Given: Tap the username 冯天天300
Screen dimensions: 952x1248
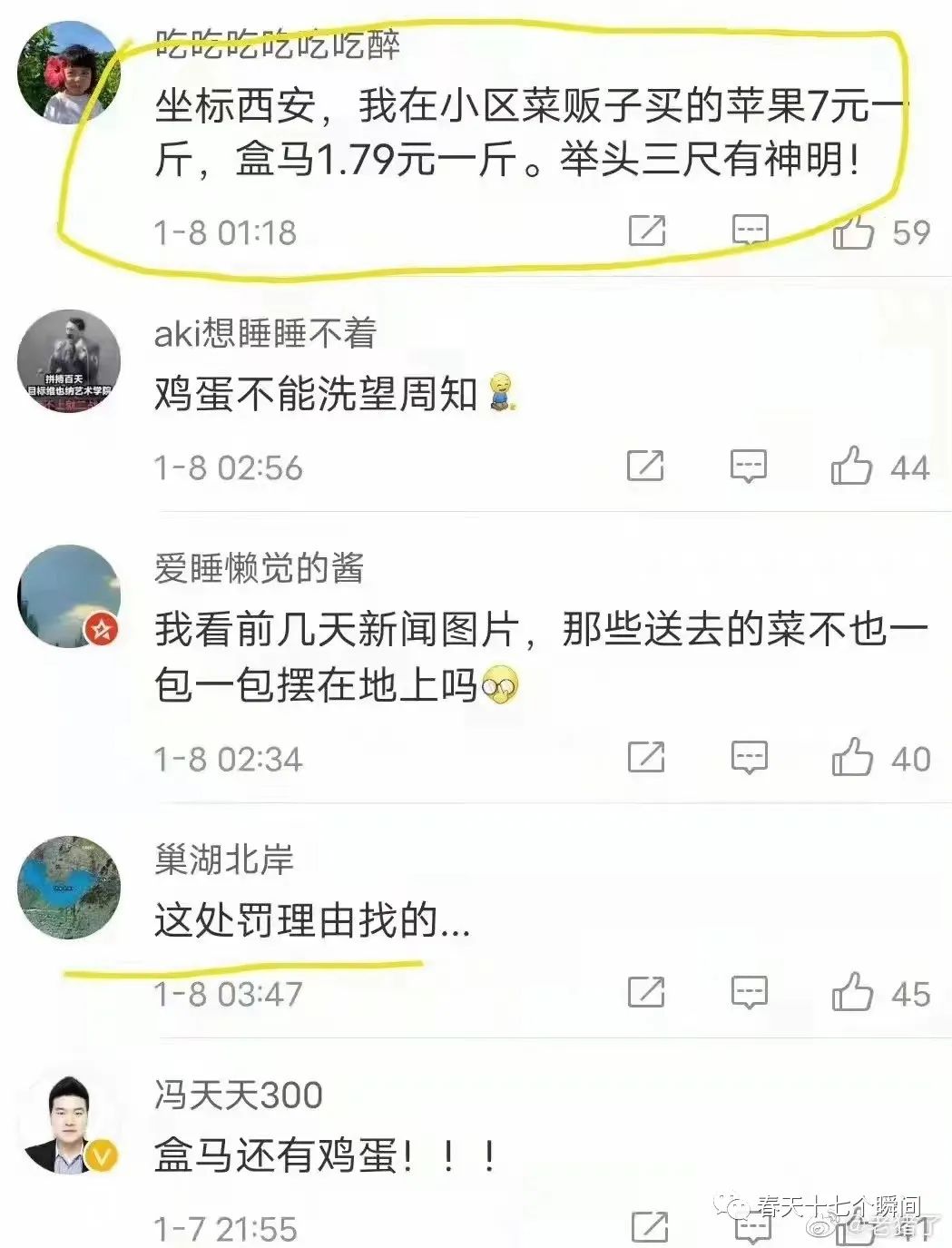Looking at the screenshot, I should pyautogui.click(x=239, y=1095).
